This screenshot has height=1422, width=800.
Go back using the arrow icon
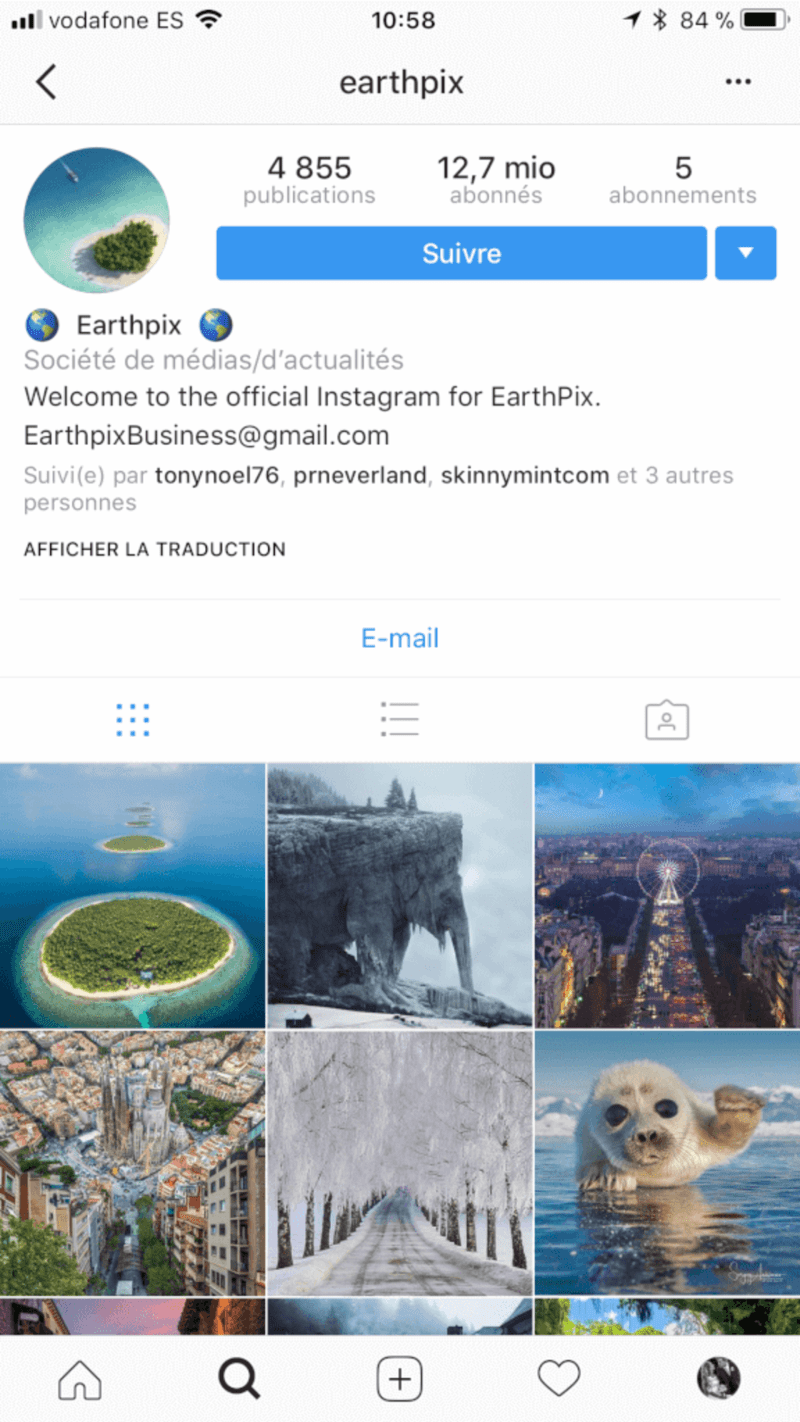(x=46, y=82)
